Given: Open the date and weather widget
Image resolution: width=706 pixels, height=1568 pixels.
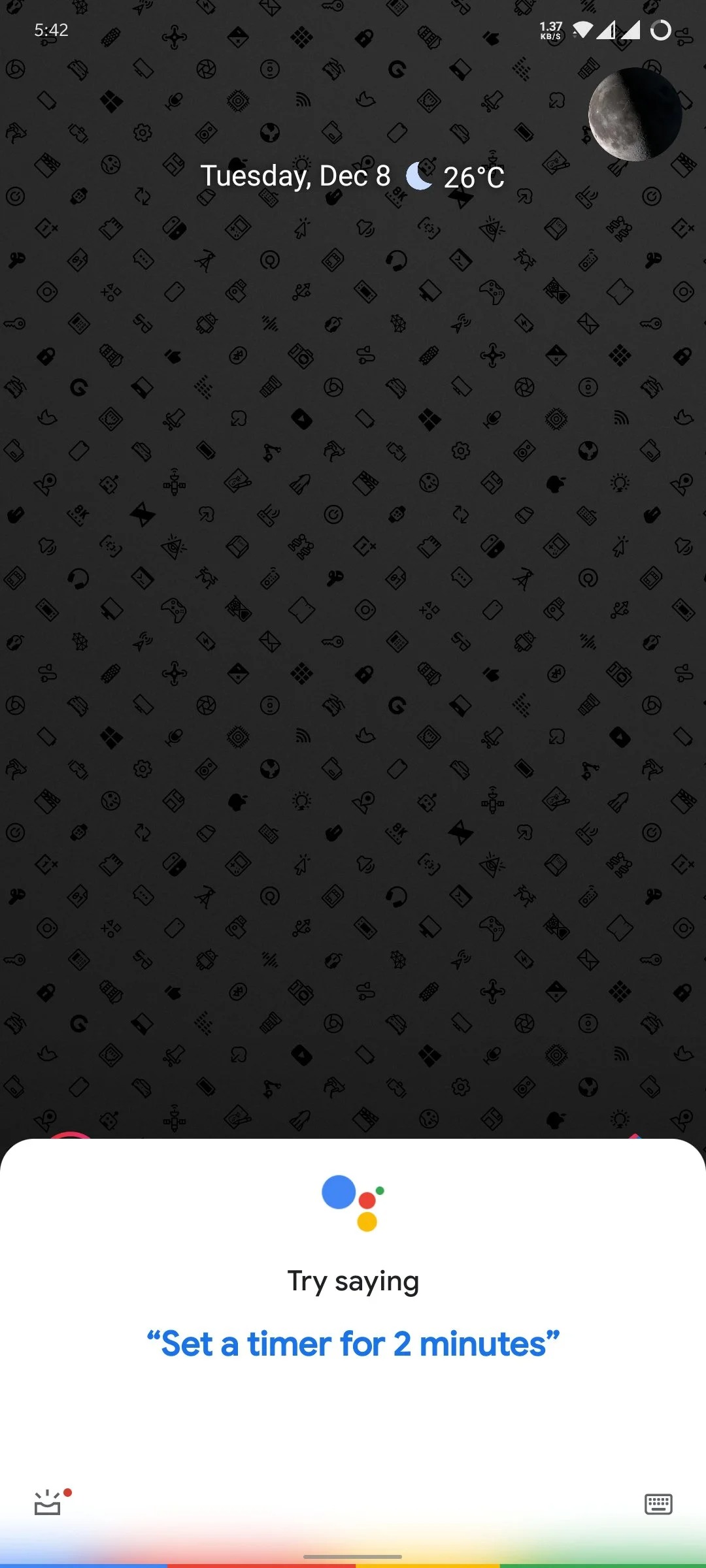Looking at the screenshot, I should click(x=352, y=176).
